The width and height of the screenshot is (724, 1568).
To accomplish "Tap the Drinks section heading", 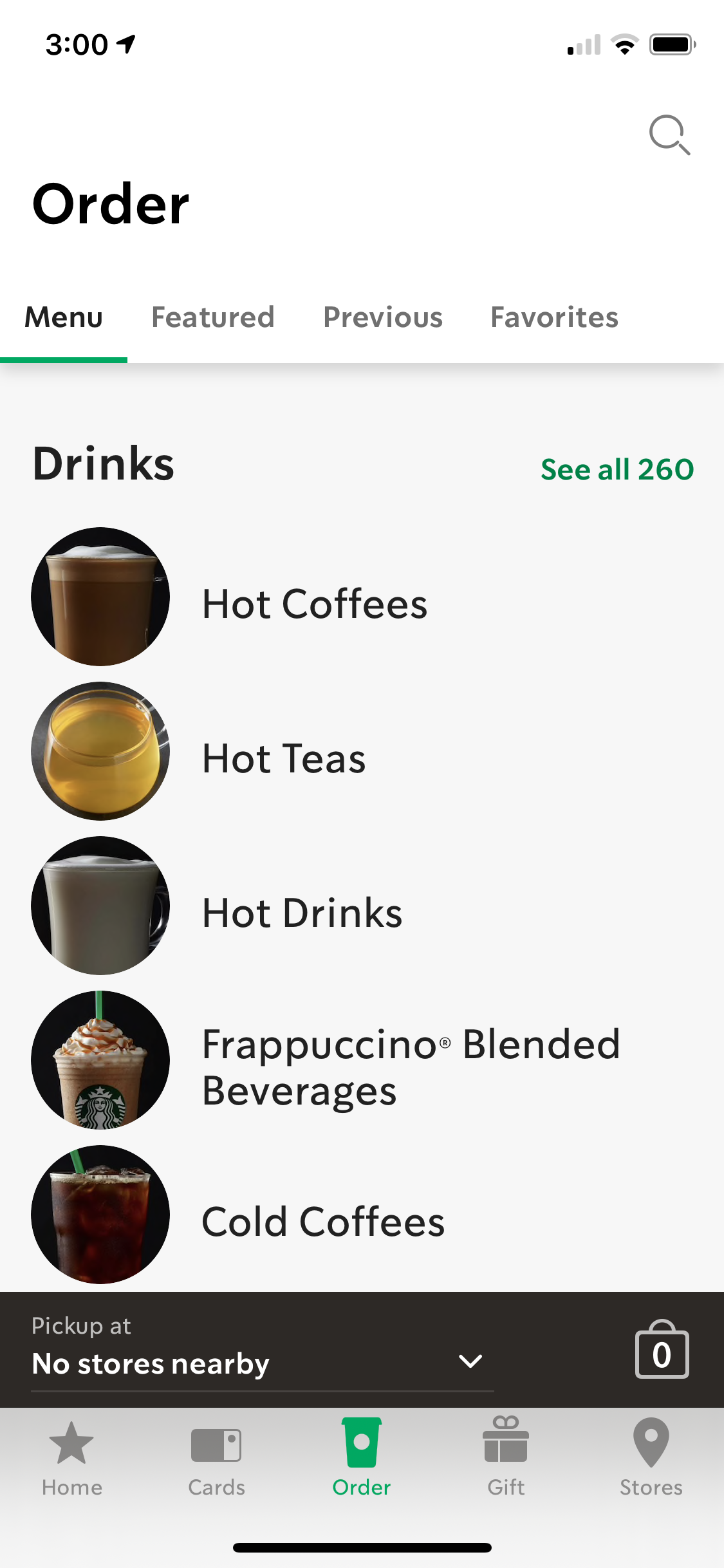I will click(x=104, y=463).
